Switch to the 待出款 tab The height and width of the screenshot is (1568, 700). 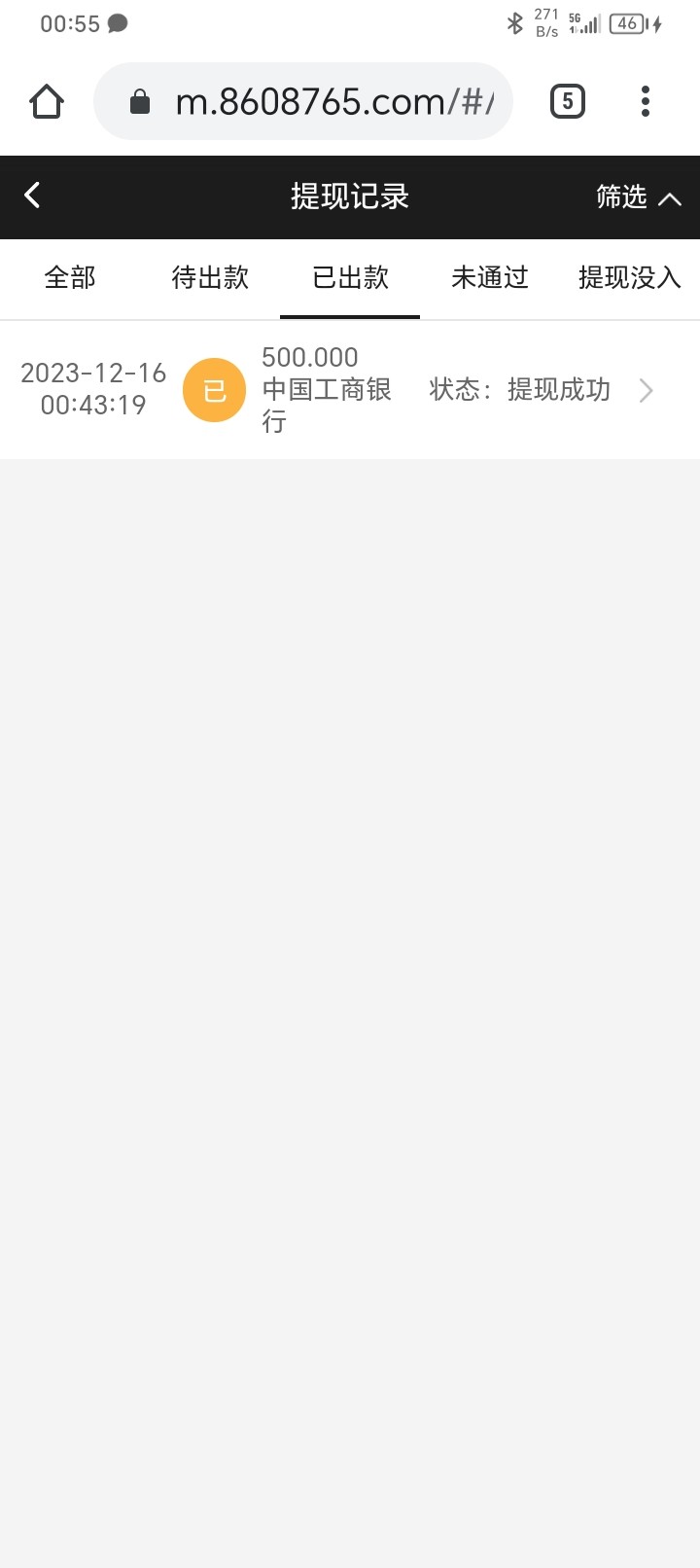coord(210,278)
